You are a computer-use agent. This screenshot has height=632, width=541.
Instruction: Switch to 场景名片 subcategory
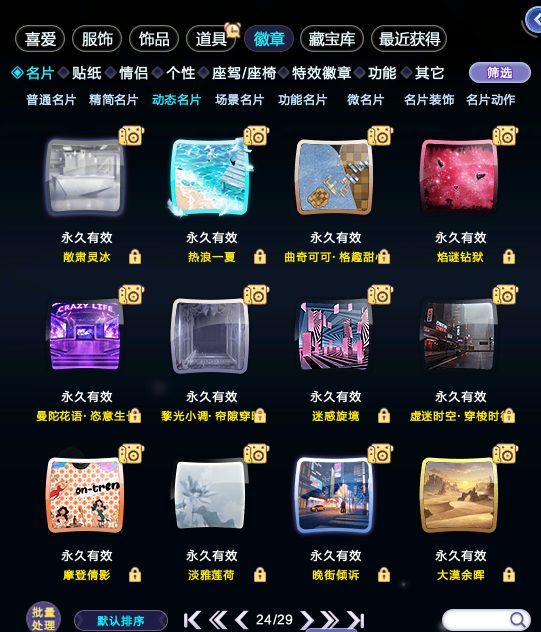tap(239, 100)
